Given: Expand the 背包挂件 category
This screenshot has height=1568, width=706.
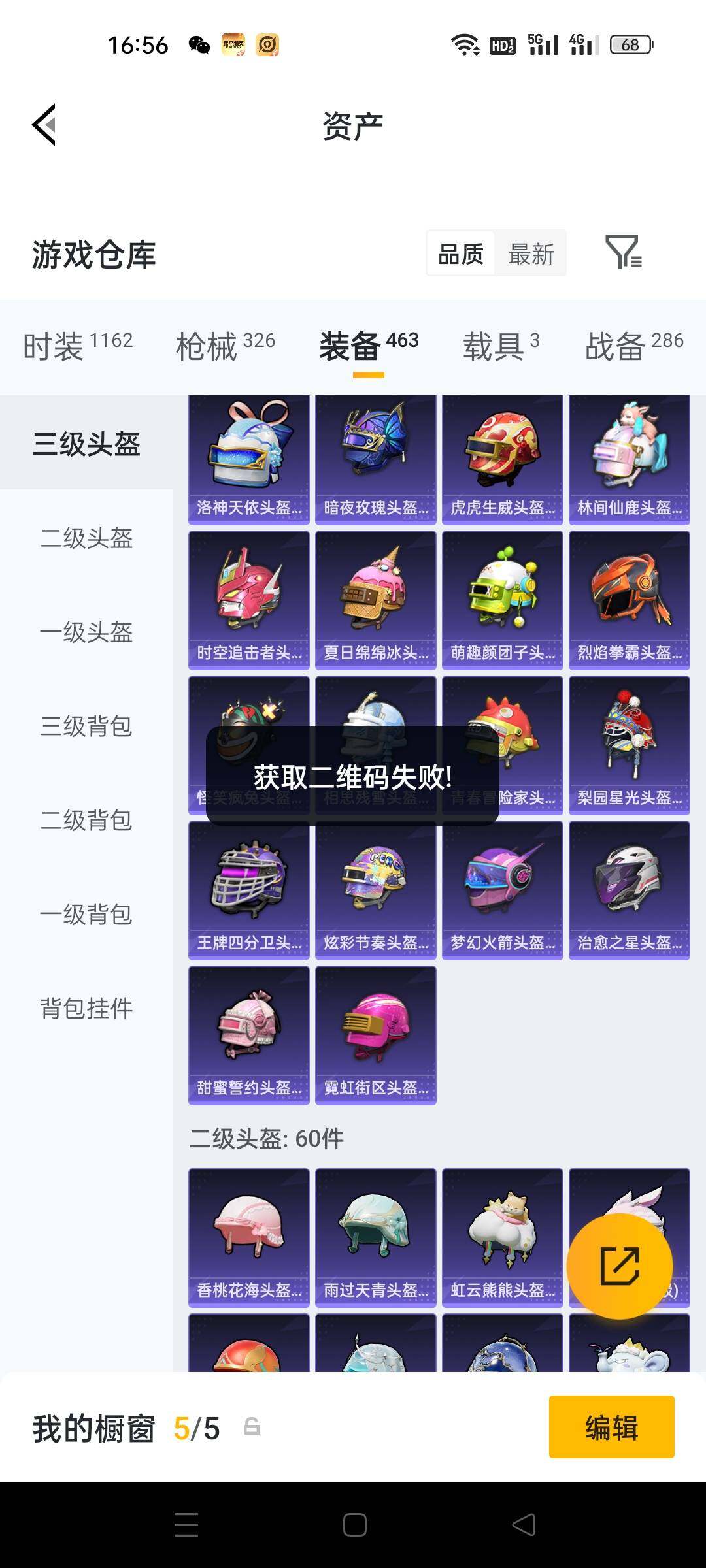Looking at the screenshot, I should [87, 1009].
